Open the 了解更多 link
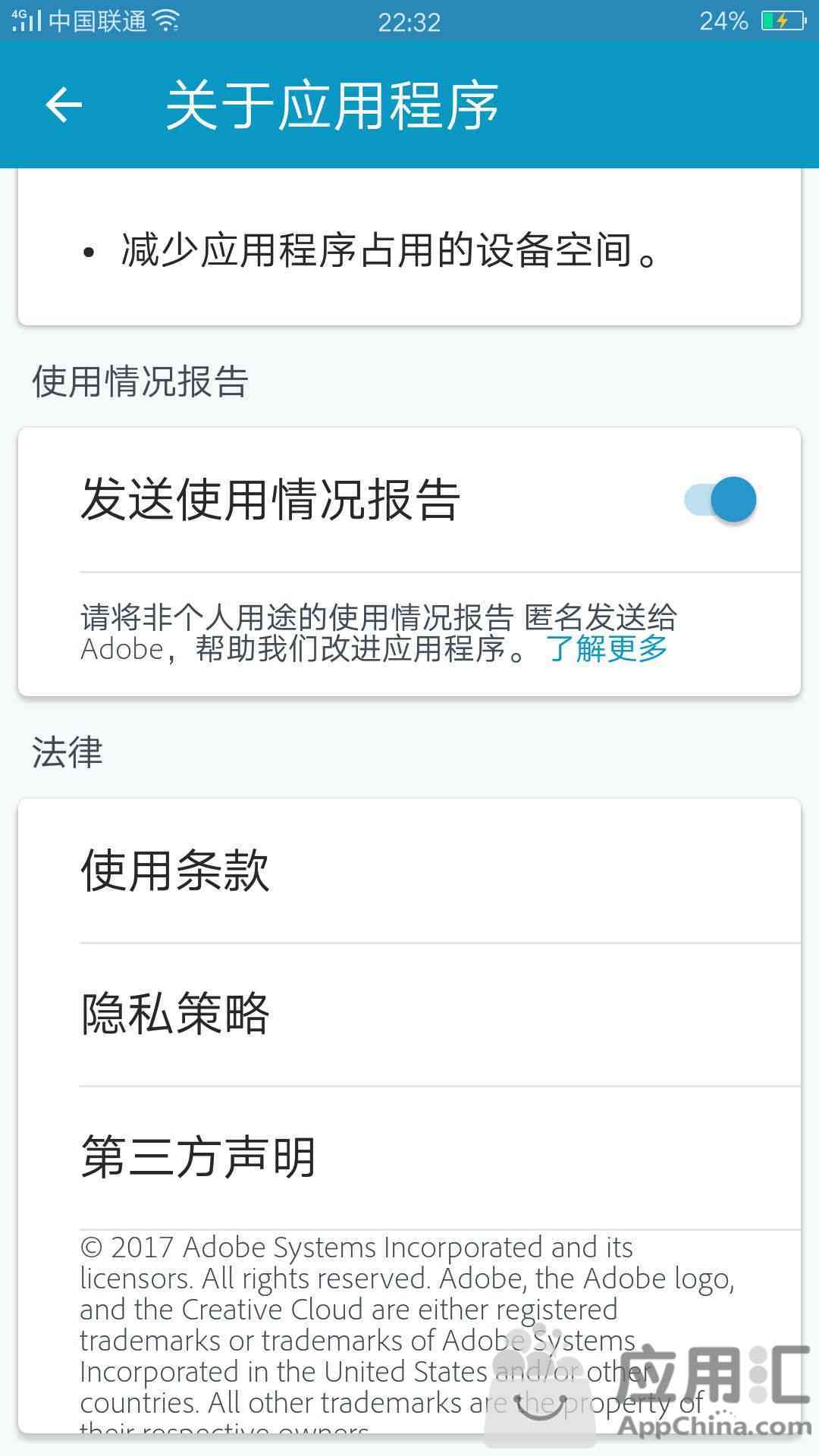The width and height of the screenshot is (819, 1456). coord(607,649)
